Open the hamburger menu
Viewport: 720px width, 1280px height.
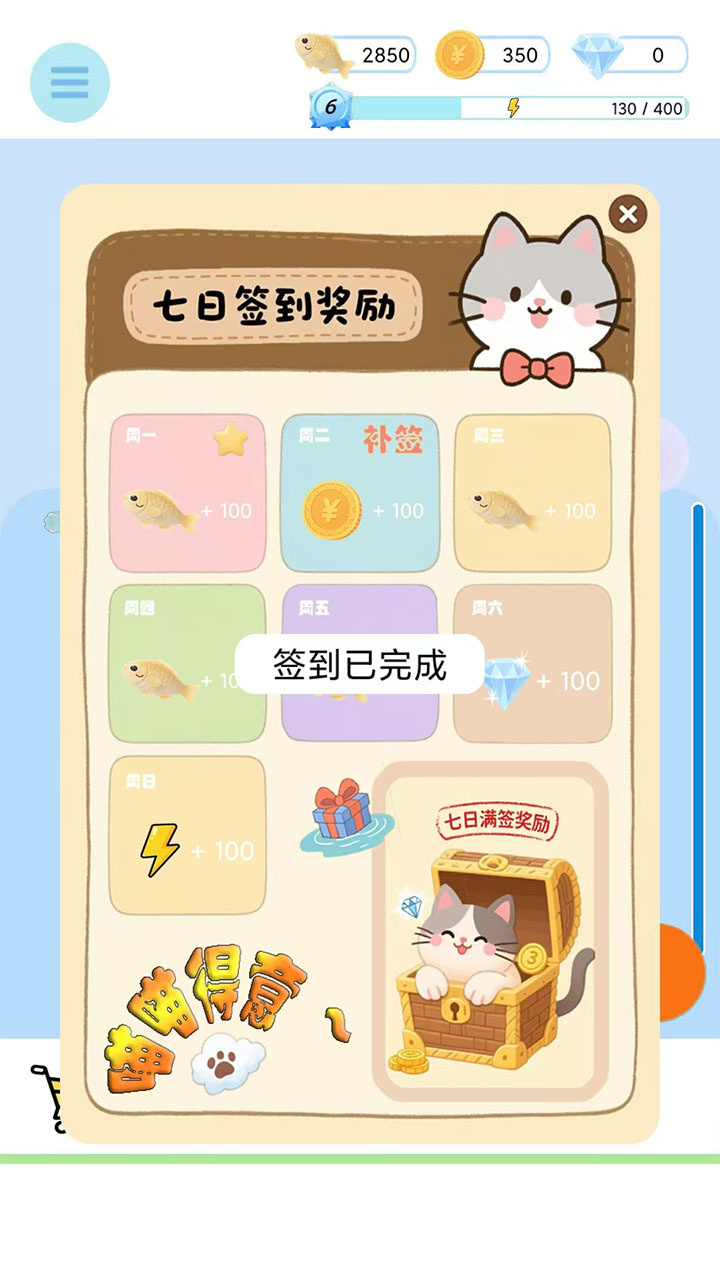coord(68,83)
